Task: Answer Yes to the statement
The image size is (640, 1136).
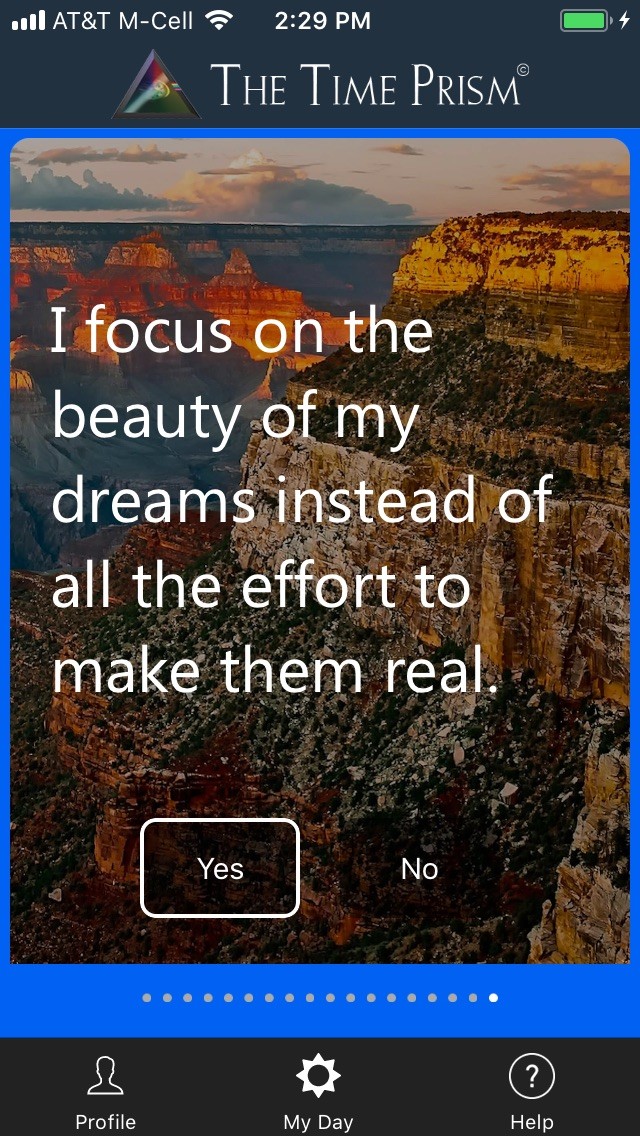Action: pos(220,868)
